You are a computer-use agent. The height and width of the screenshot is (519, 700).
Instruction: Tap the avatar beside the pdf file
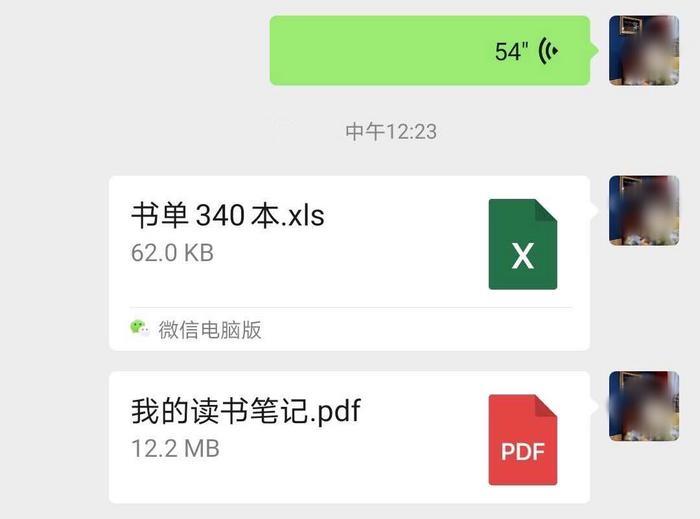point(644,405)
